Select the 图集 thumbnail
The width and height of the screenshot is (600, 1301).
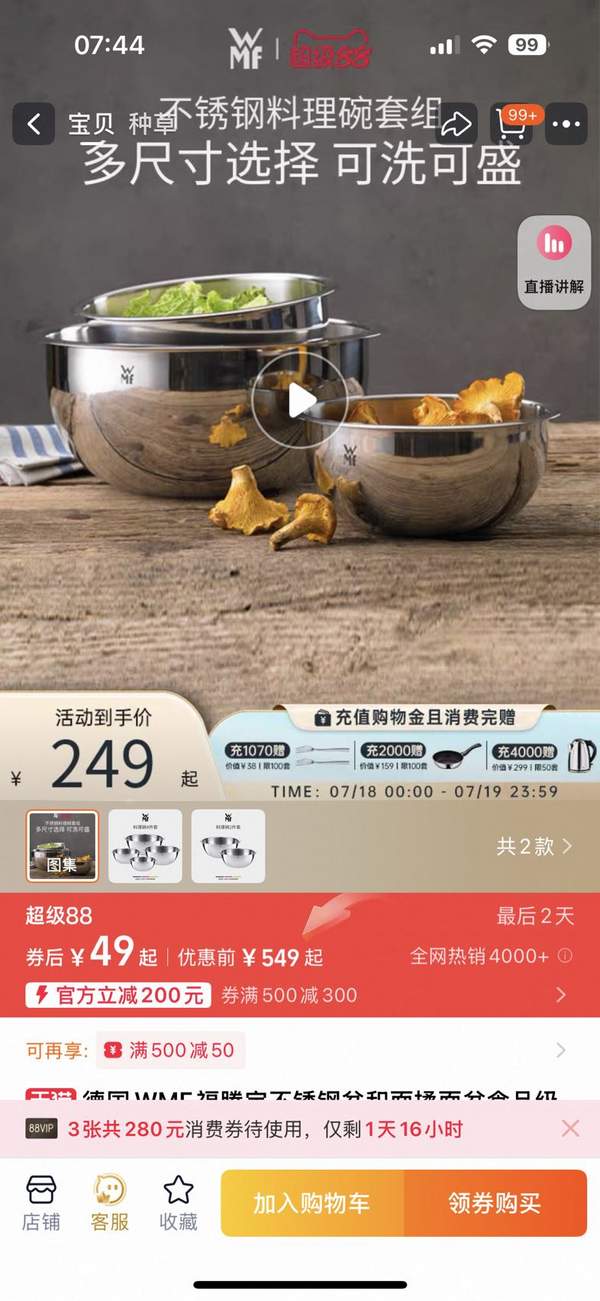pos(62,845)
